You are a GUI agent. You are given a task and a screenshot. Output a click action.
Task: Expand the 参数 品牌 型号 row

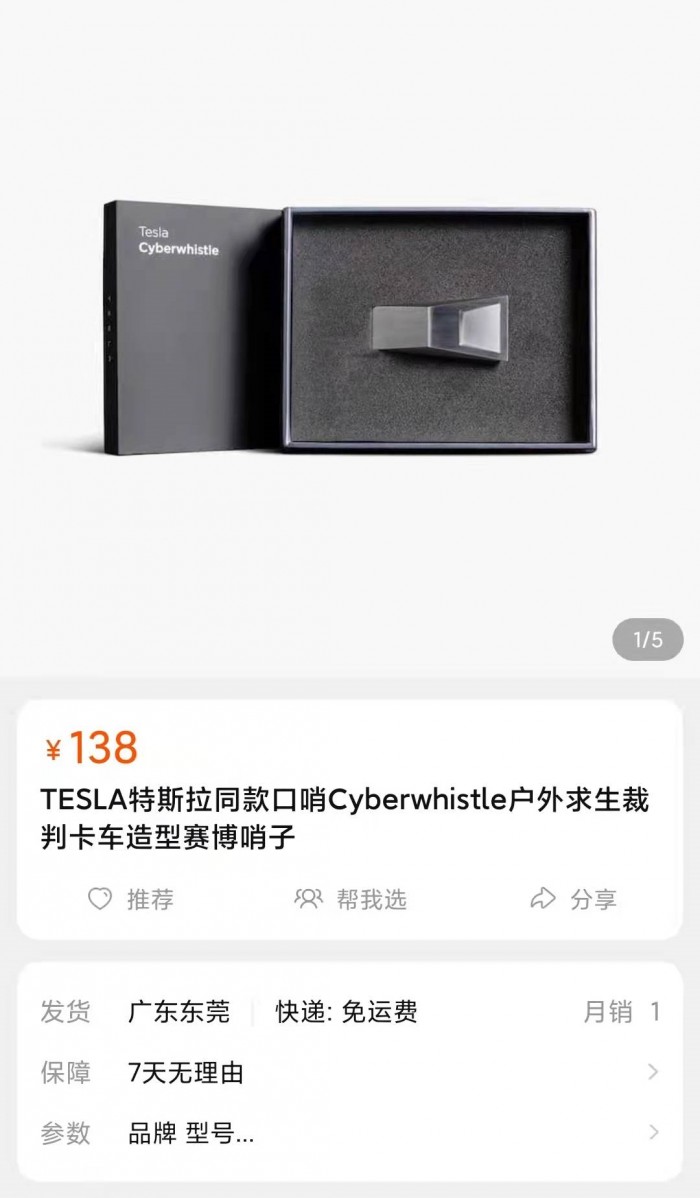349,1133
